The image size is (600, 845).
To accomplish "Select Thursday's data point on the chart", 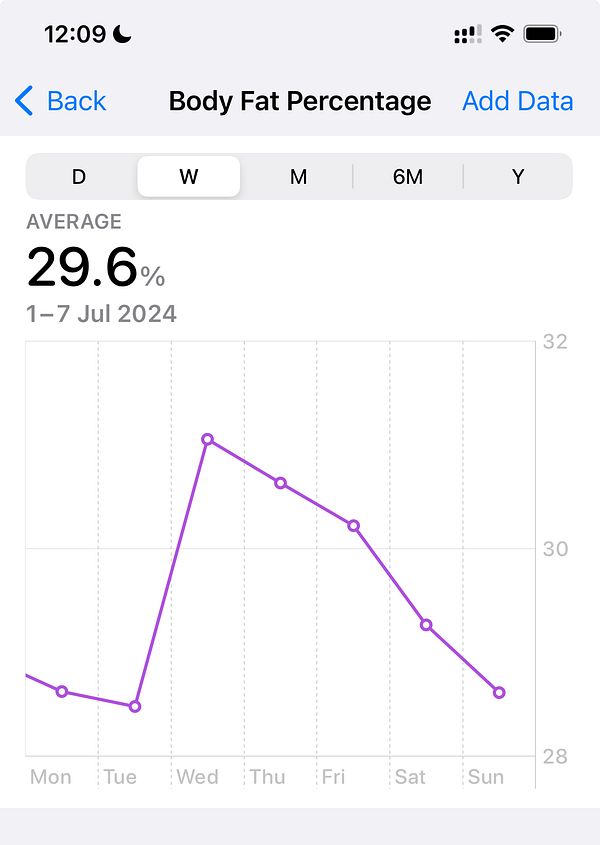I will [281, 483].
